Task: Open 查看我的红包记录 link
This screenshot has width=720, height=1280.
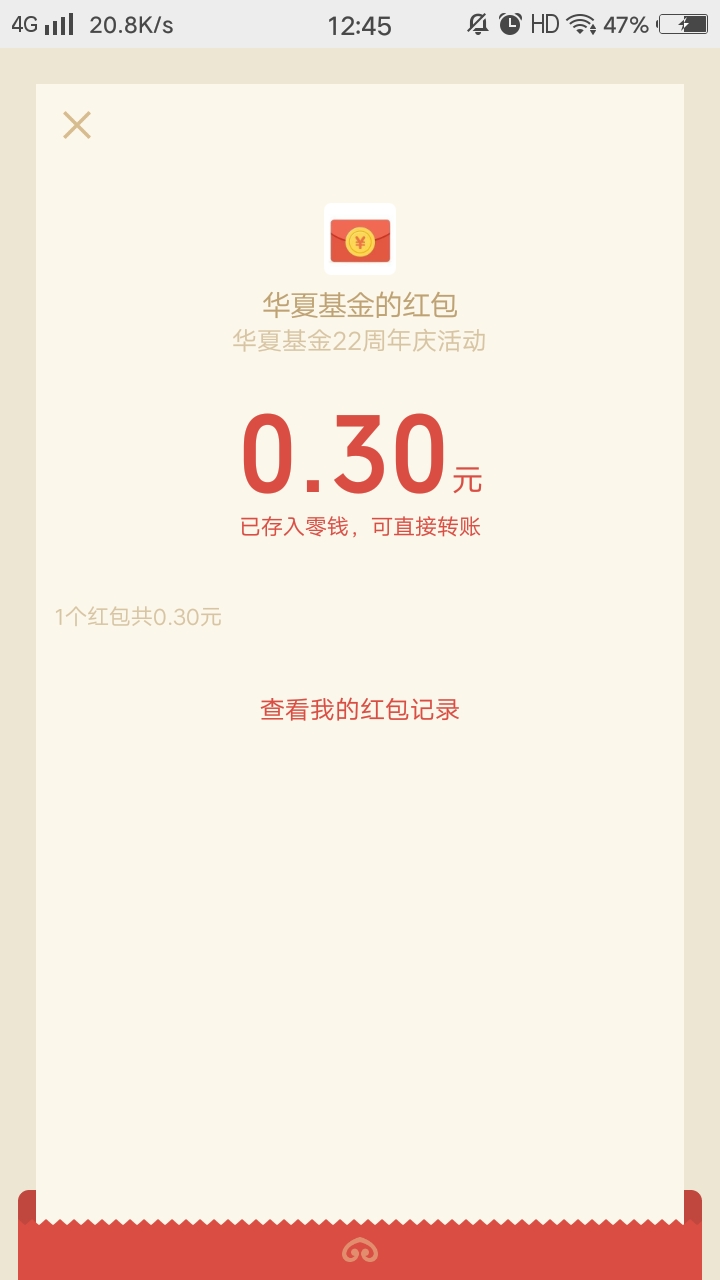Action: (360, 710)
